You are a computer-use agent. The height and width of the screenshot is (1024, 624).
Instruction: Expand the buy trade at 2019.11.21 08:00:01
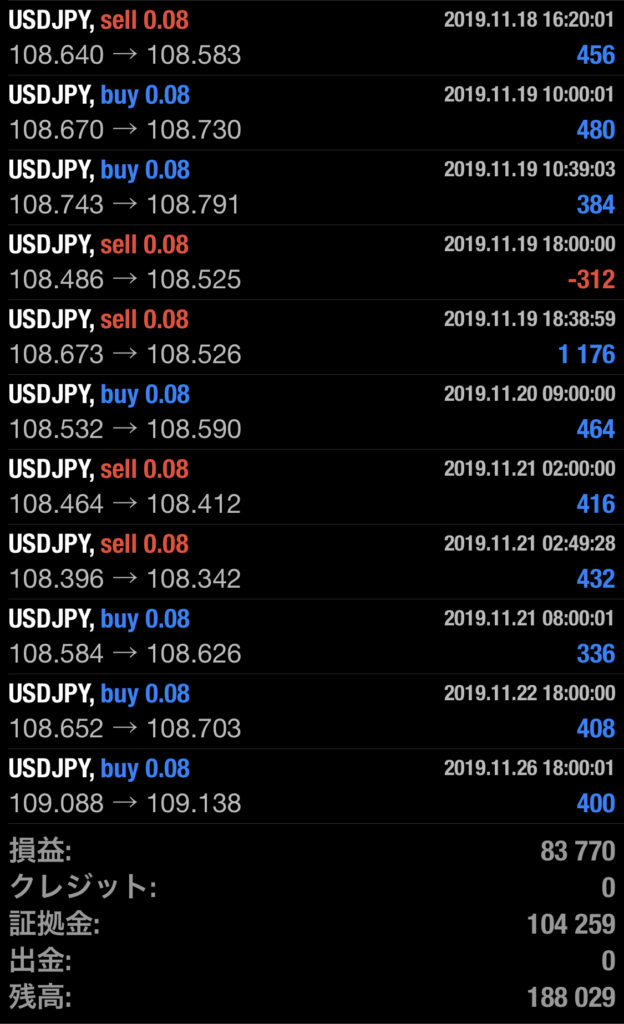312,637
